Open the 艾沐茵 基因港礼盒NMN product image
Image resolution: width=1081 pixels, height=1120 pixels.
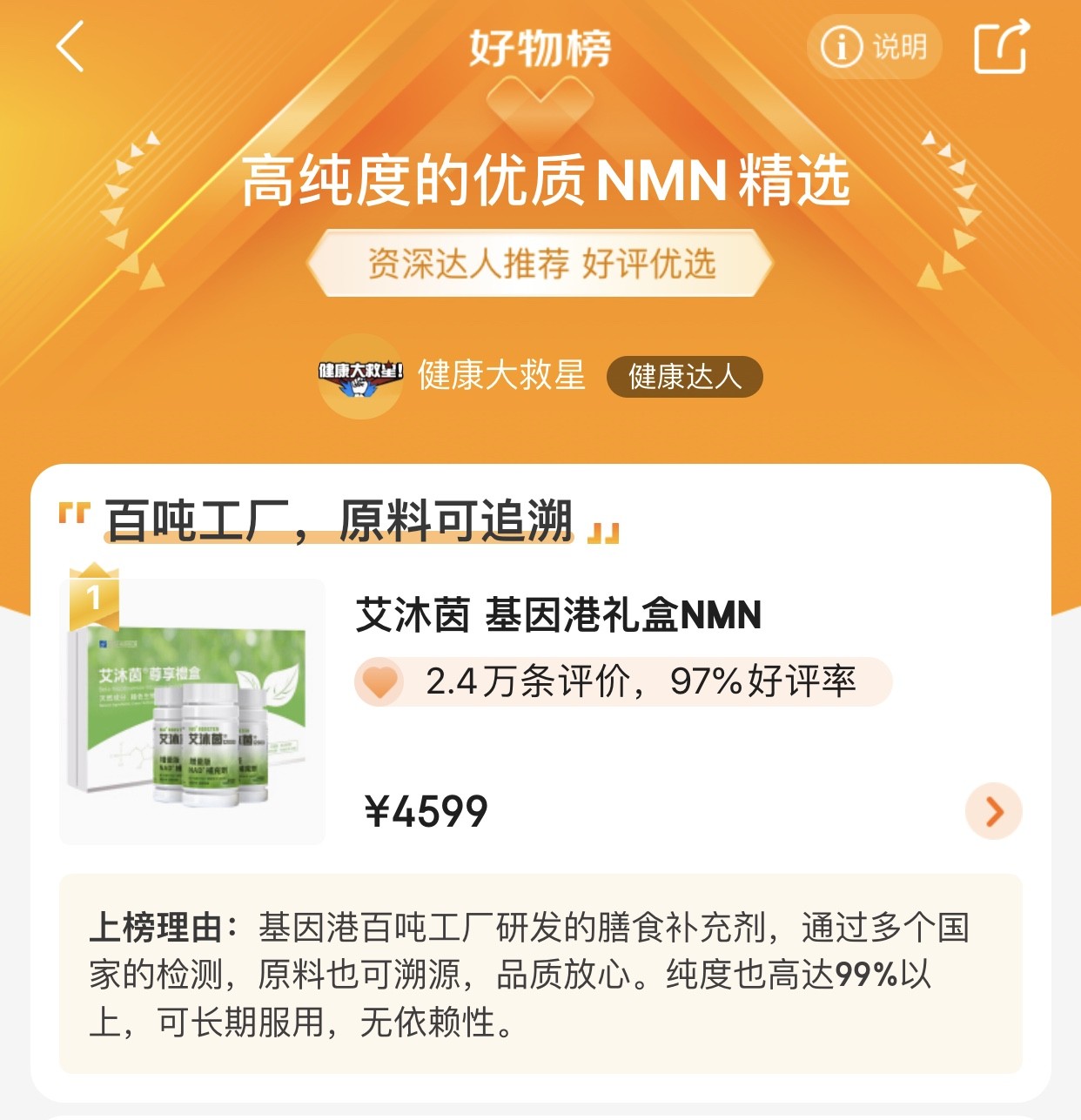(191, 712)
